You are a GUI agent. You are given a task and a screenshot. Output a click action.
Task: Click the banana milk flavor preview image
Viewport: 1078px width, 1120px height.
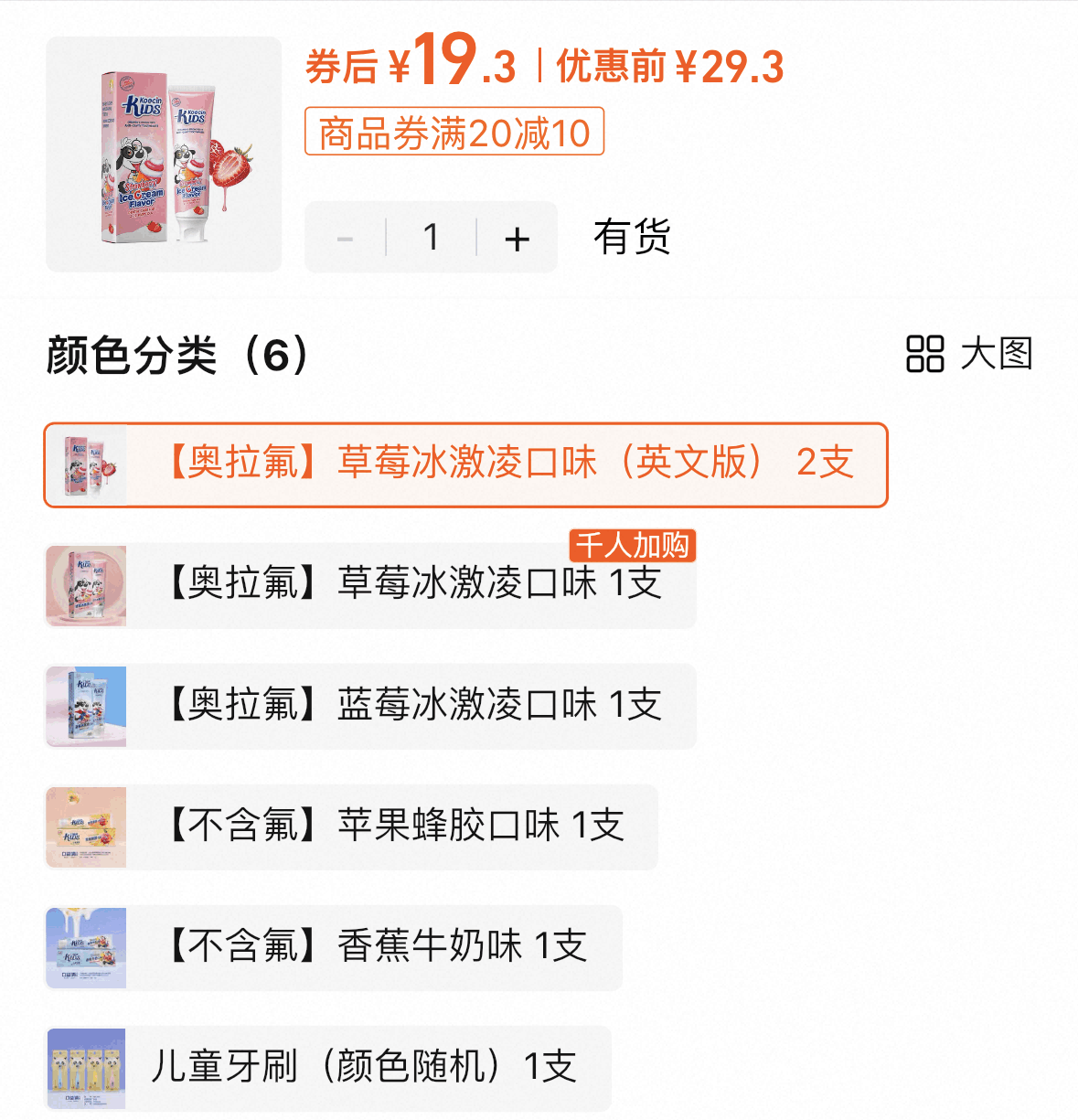coord(87,948)
